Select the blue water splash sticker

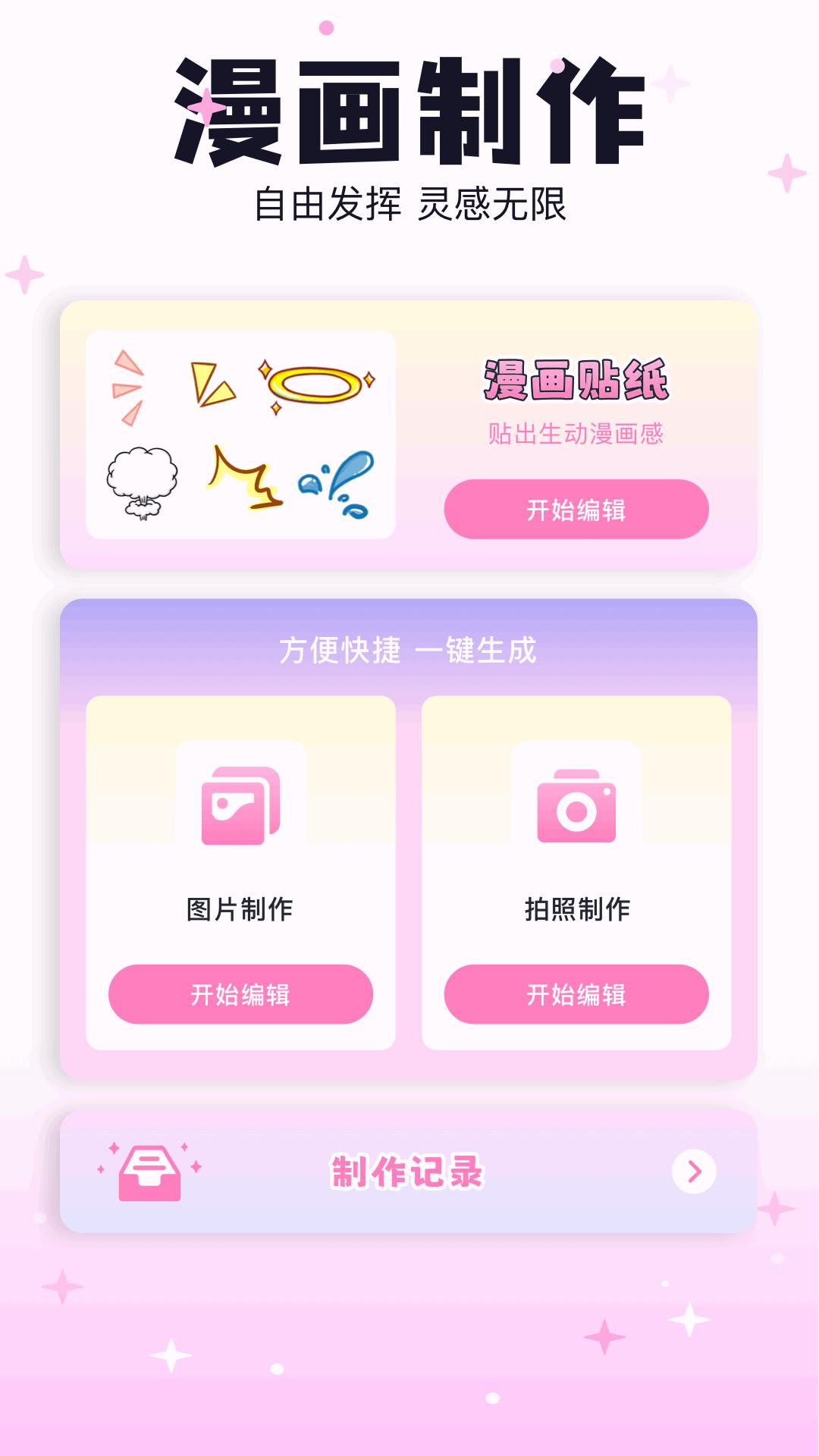pyautogui.click(x=340, y=484)
